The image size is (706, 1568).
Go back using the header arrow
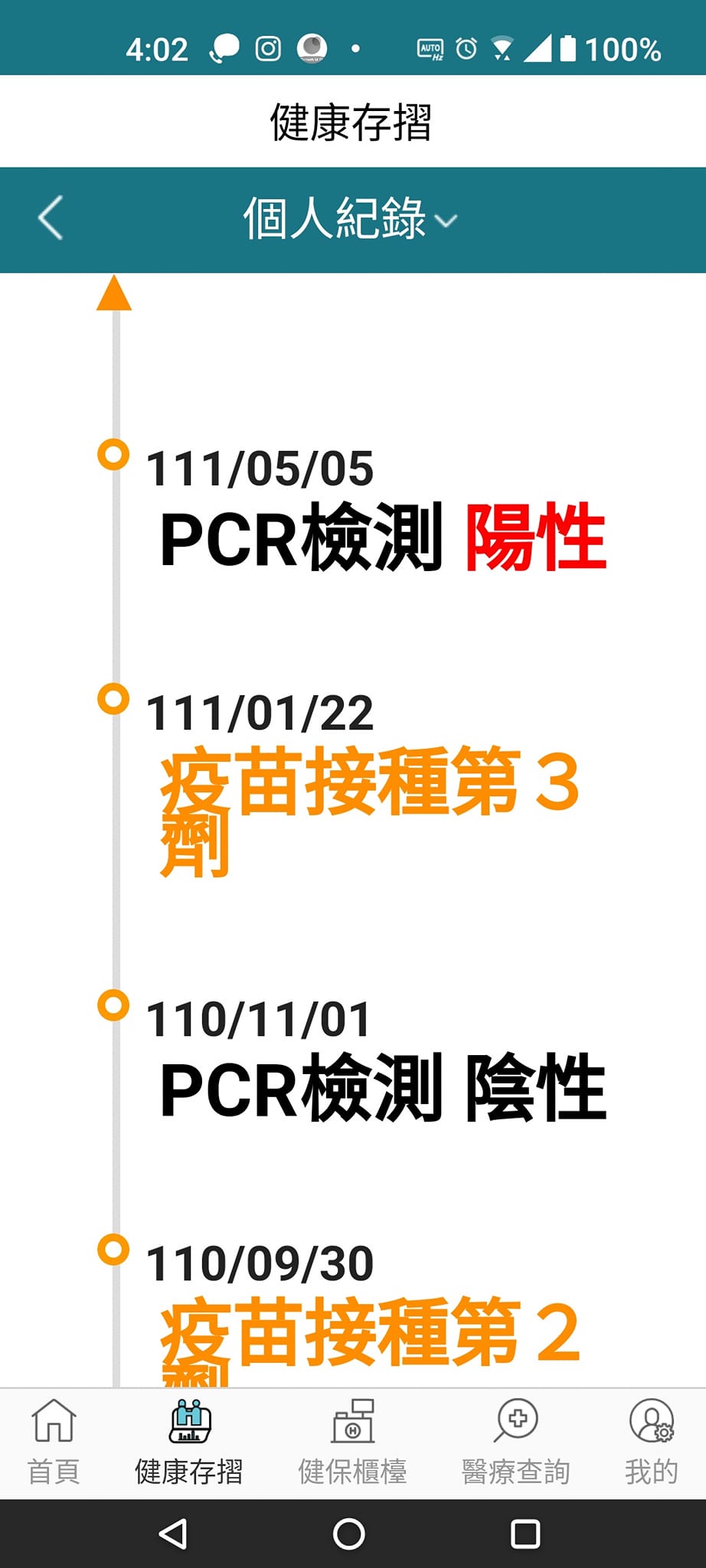51,219
